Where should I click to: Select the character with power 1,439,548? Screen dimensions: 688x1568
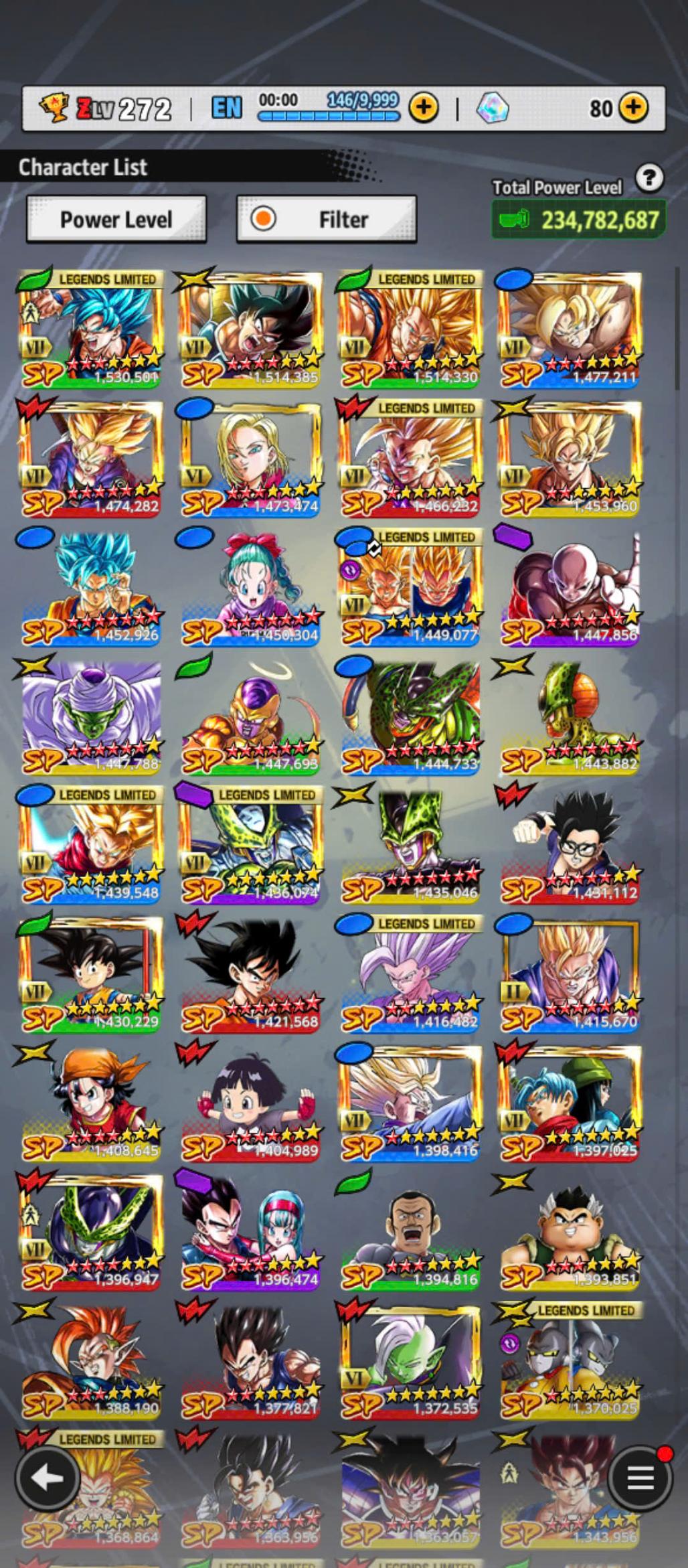(90, 845)
